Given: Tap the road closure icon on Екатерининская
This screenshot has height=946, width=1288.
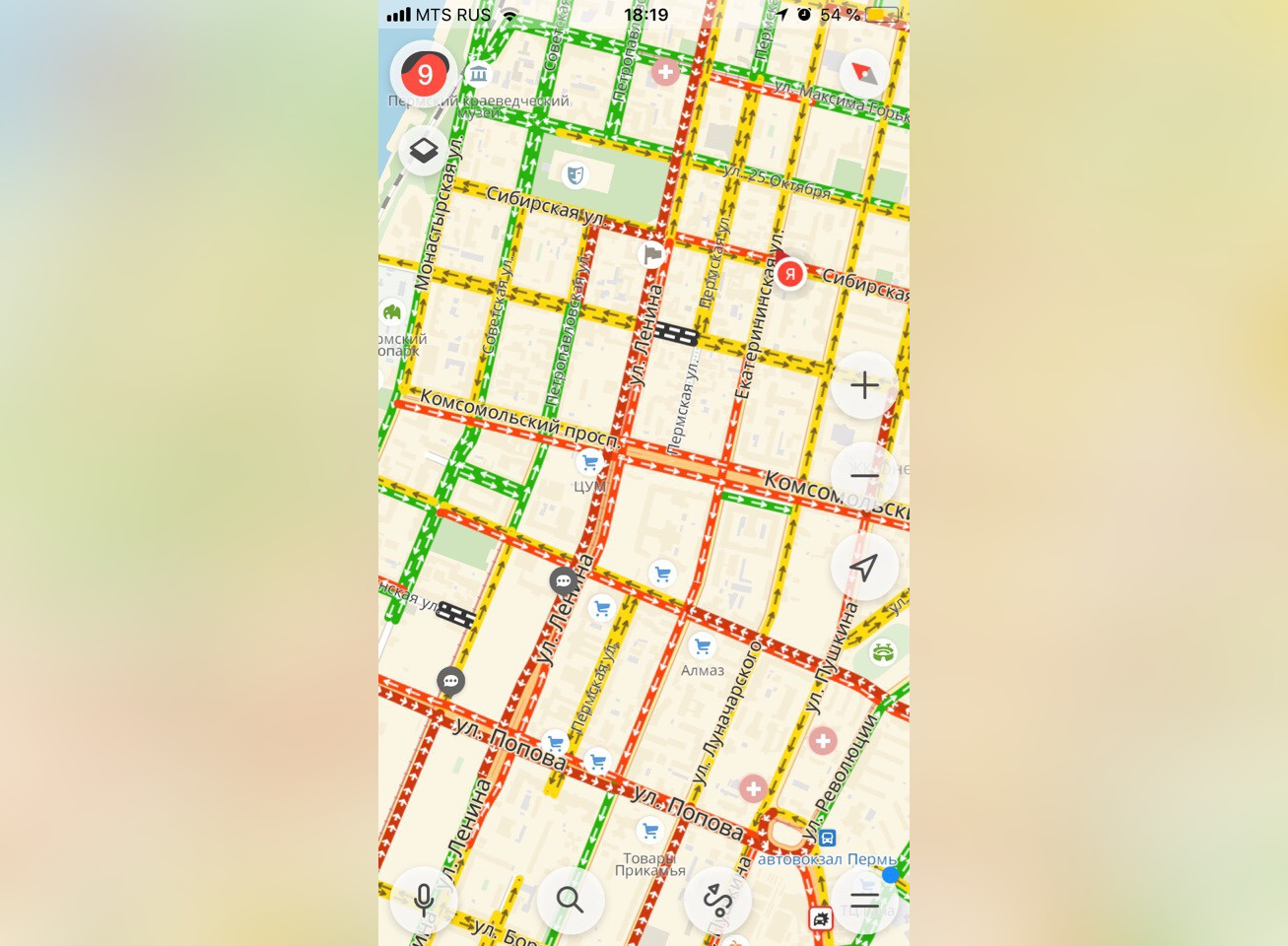Looking at the screenshot, I should pos(677,334).
